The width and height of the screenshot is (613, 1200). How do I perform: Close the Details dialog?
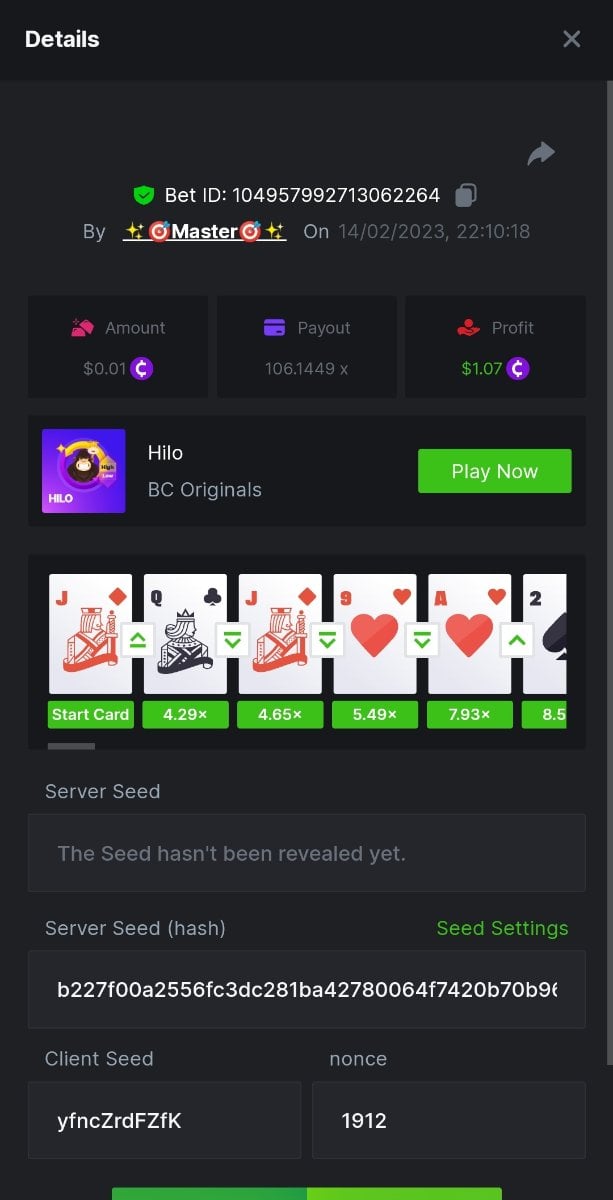571,39
